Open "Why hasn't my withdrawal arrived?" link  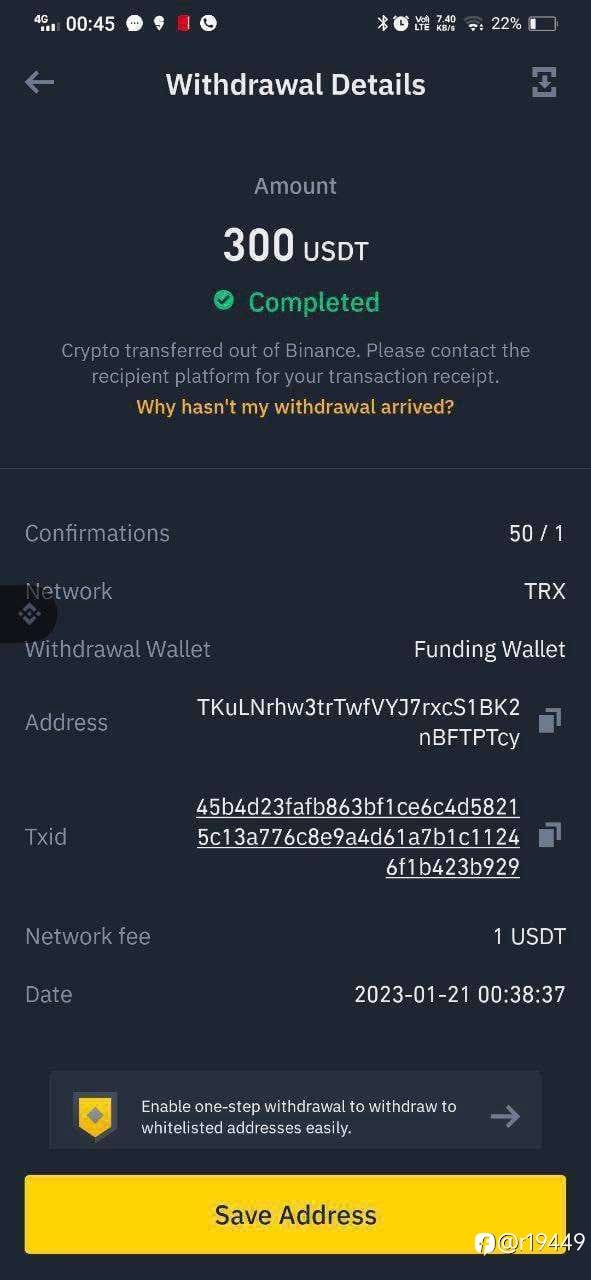pyautogui.click(x=295, y=407)
